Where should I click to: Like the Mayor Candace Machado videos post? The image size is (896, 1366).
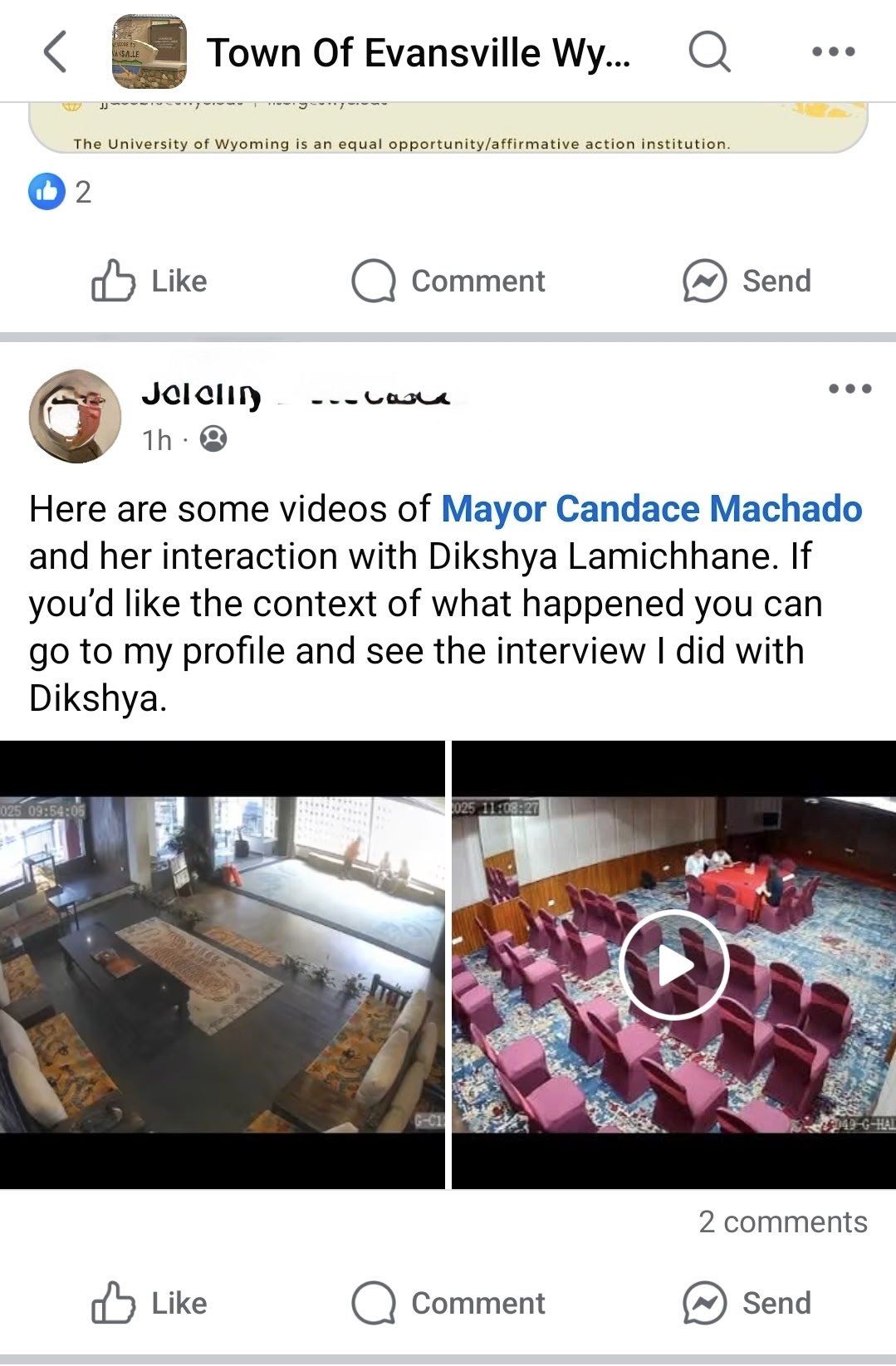(x=149, y=1304)
